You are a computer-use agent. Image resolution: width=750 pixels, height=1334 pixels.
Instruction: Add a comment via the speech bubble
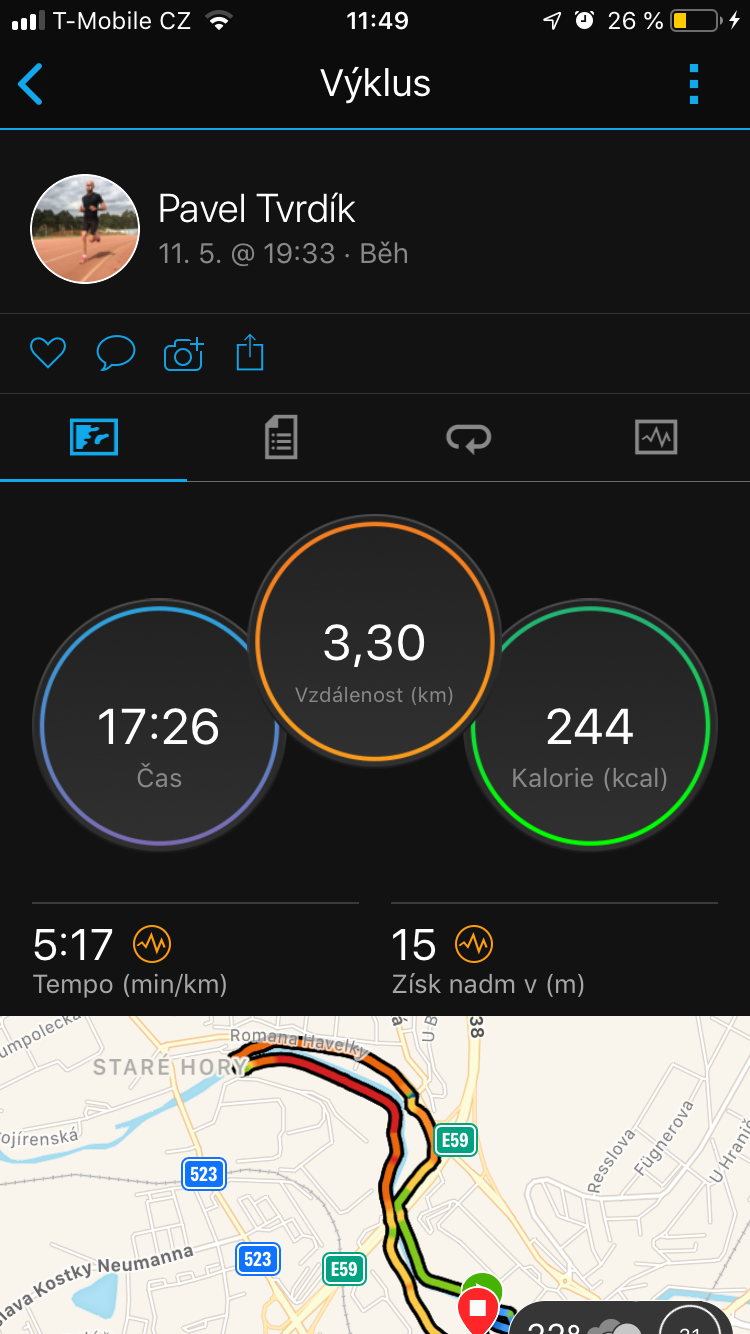(116, 353)
